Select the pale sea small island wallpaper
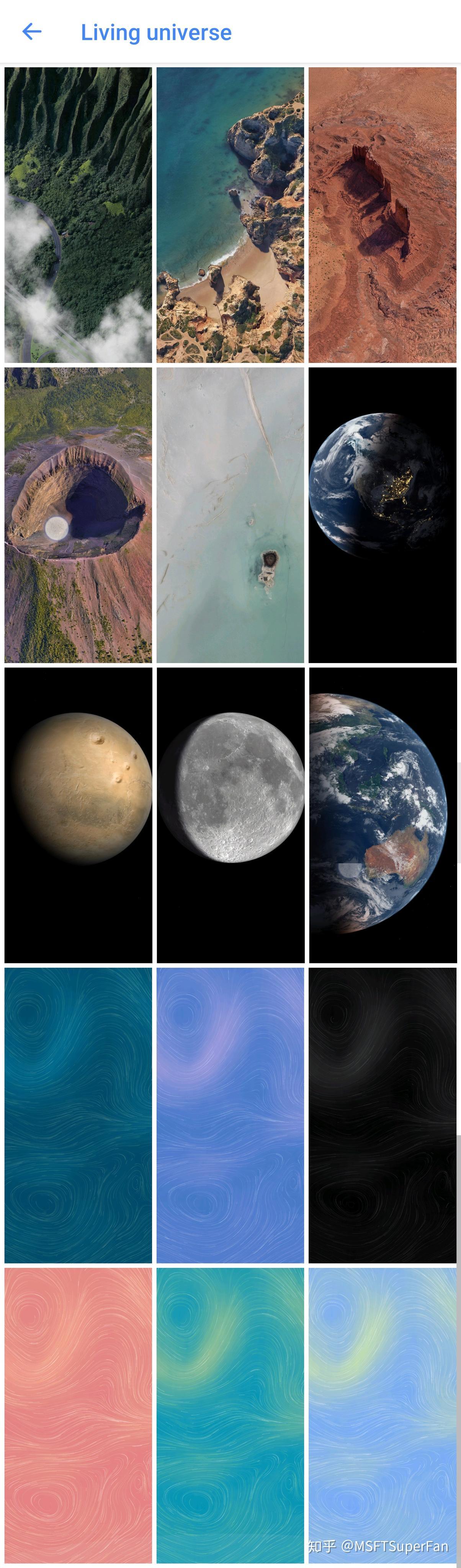Viewport: 461px width, 1568px height. pyautogui.click(x=230, y=515)
